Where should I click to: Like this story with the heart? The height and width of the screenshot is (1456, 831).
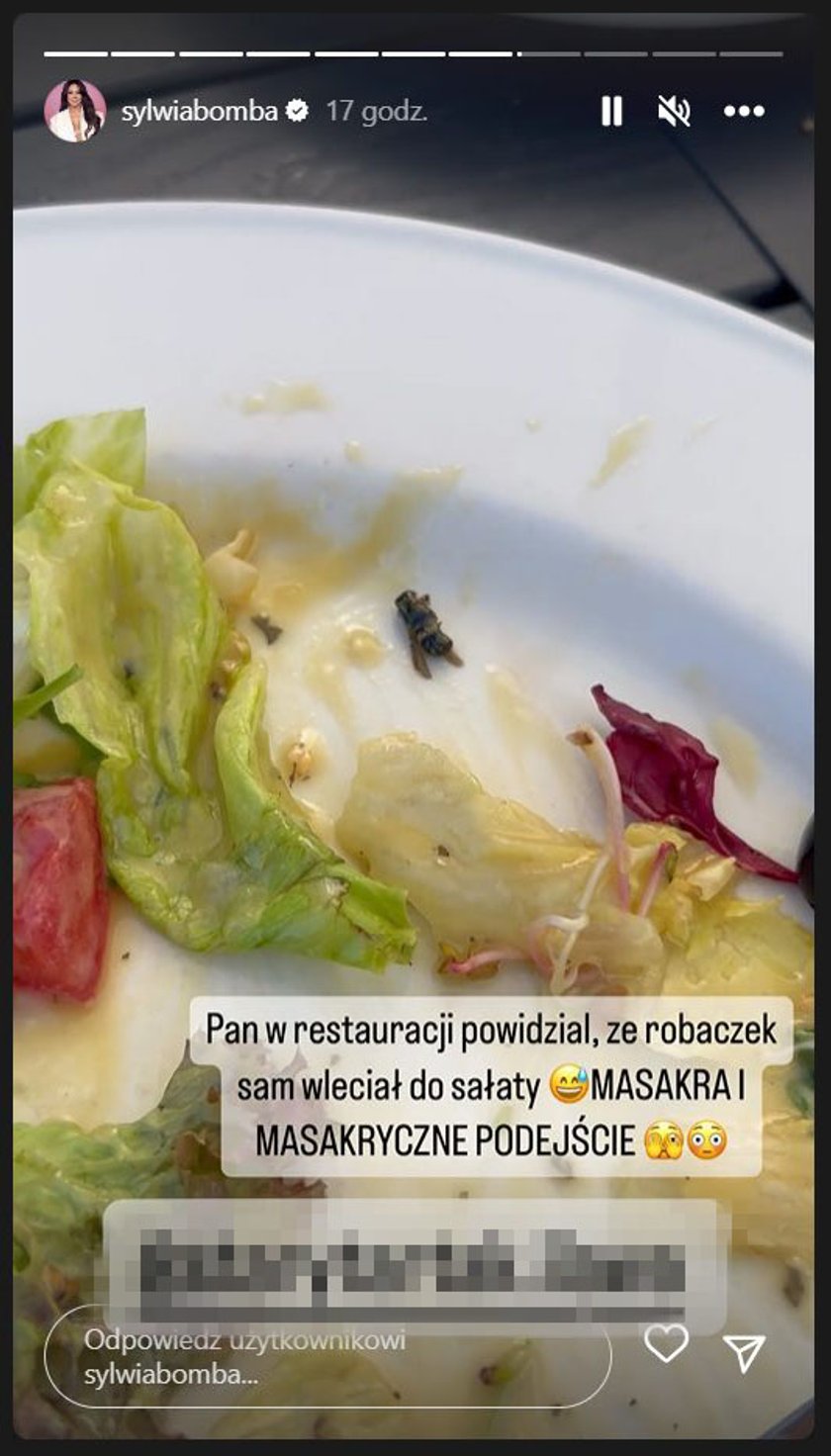[x=666, y=1343]
